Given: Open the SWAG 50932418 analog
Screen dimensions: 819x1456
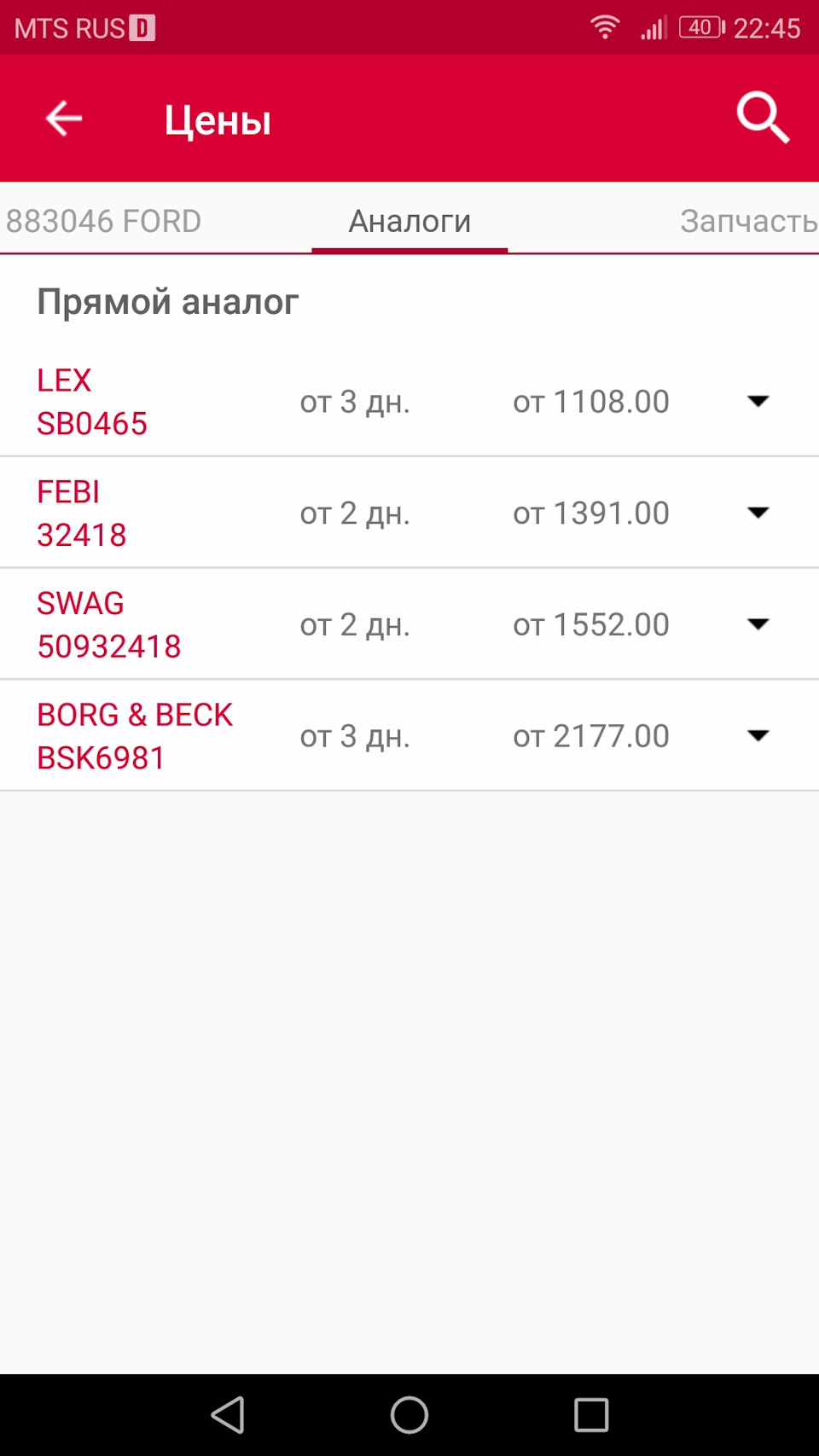Looking at the screenshot, I should click(x=108, y=625).
